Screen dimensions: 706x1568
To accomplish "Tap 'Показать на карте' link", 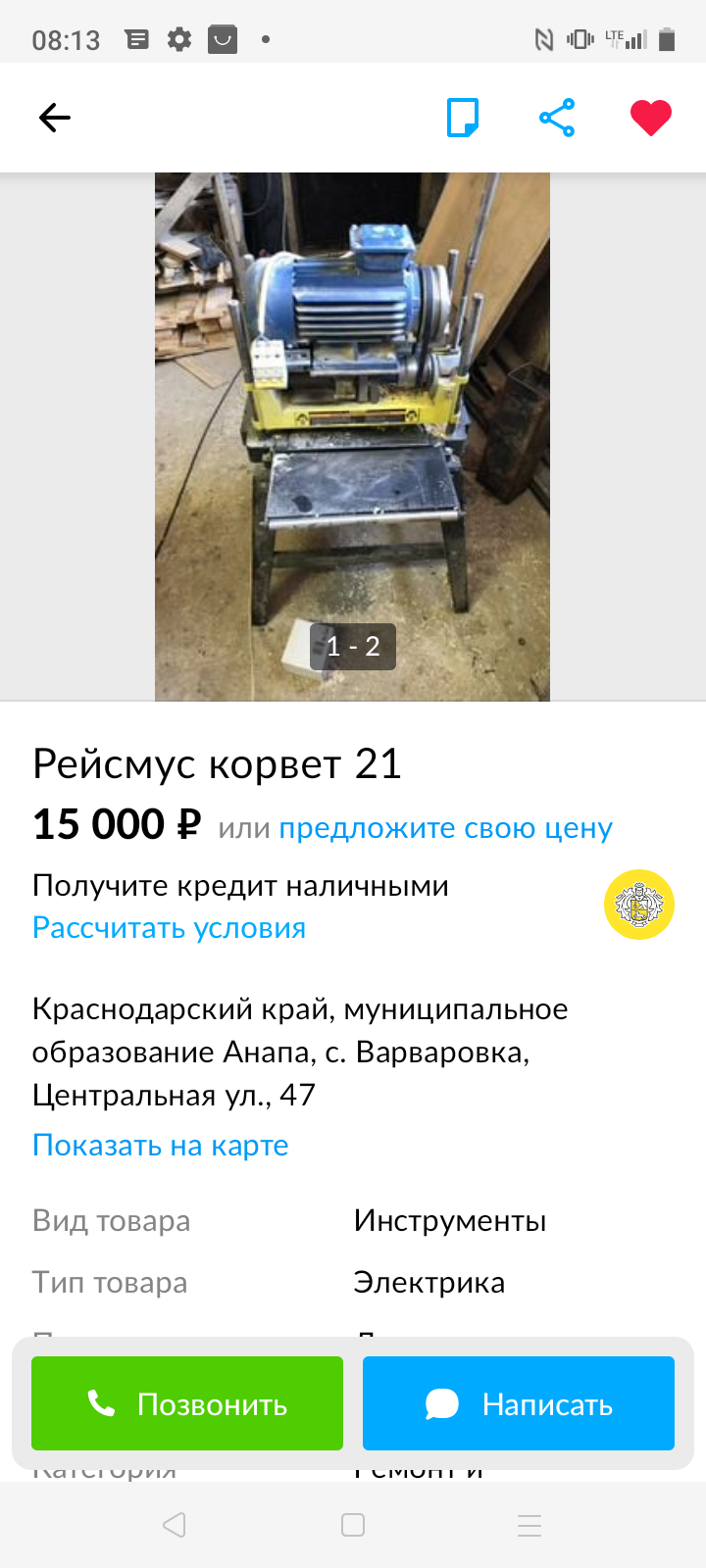I will point(160,1146).
